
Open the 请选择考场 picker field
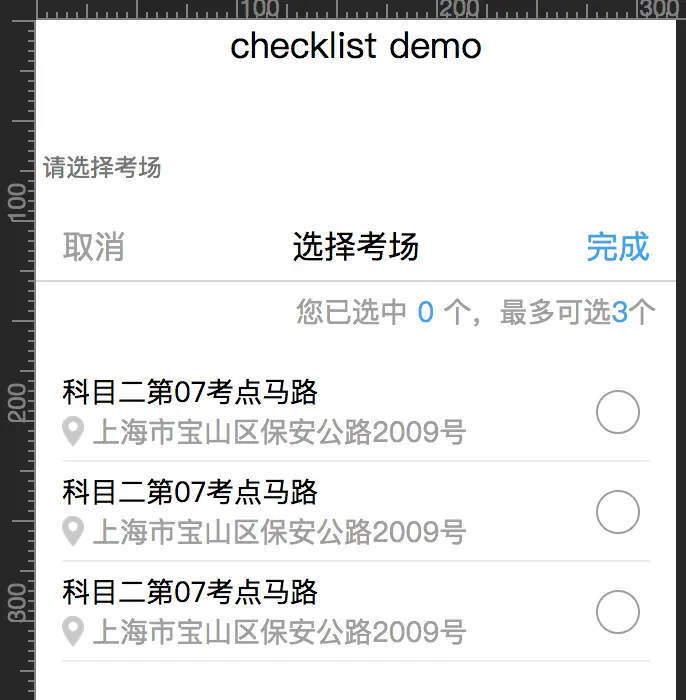pos(102,168)
